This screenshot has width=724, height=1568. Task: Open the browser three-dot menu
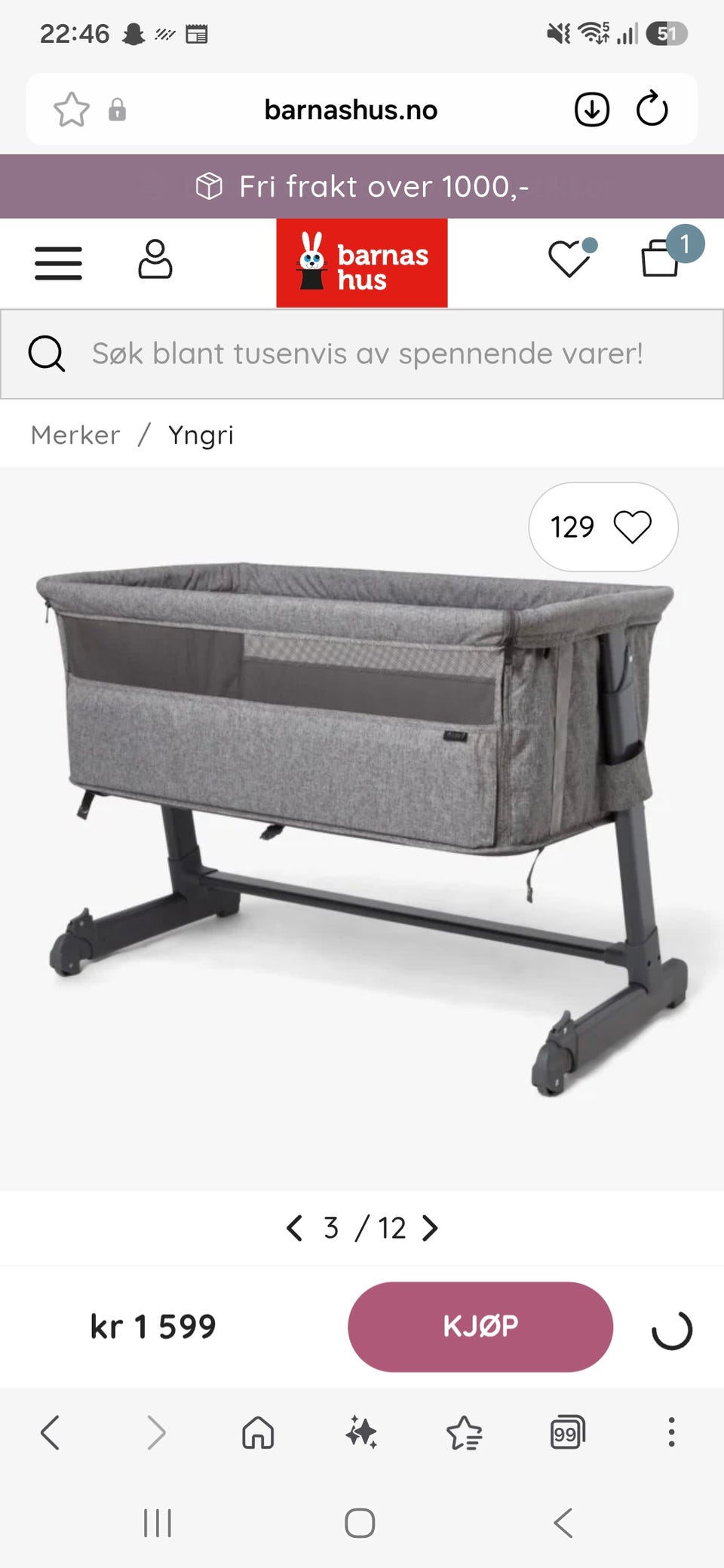pyautogui.click(x=671, y=1432)
